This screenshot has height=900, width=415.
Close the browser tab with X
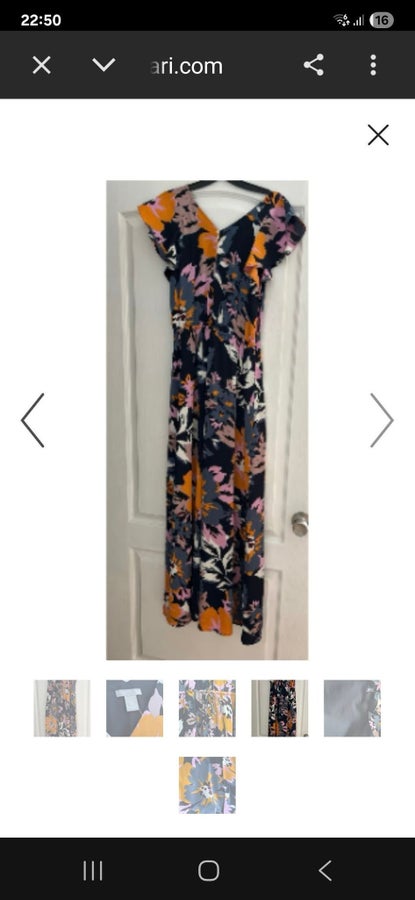41,65
